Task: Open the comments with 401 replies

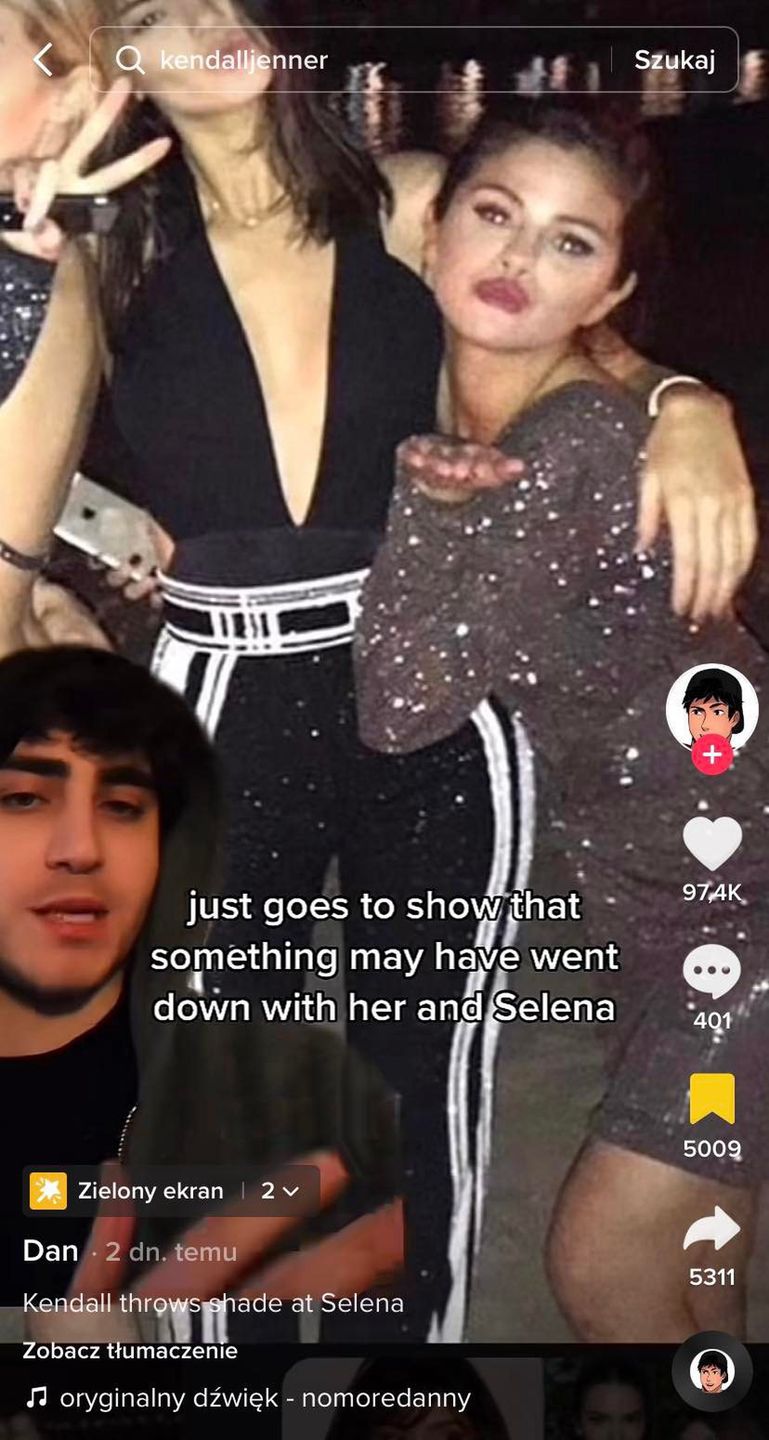Action: click(x=712, y=972)
